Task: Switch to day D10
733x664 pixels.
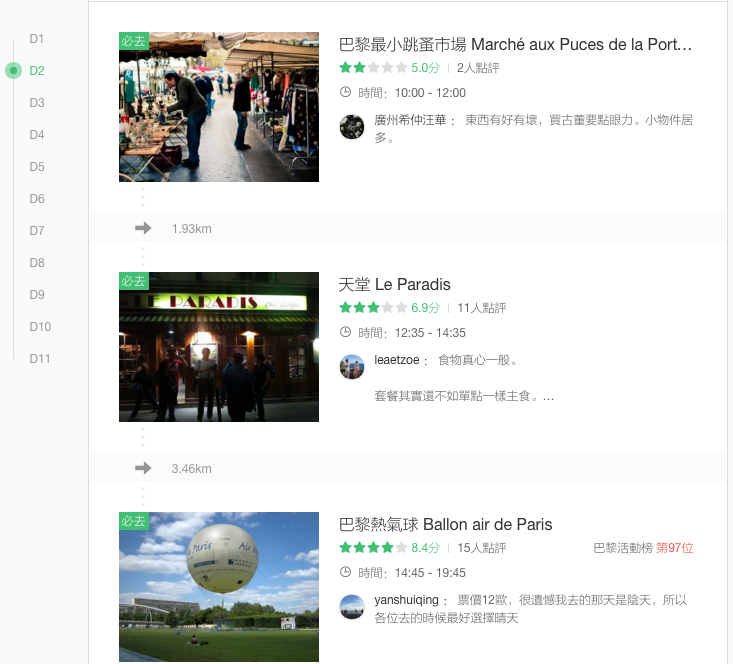Action: (39, 327)
